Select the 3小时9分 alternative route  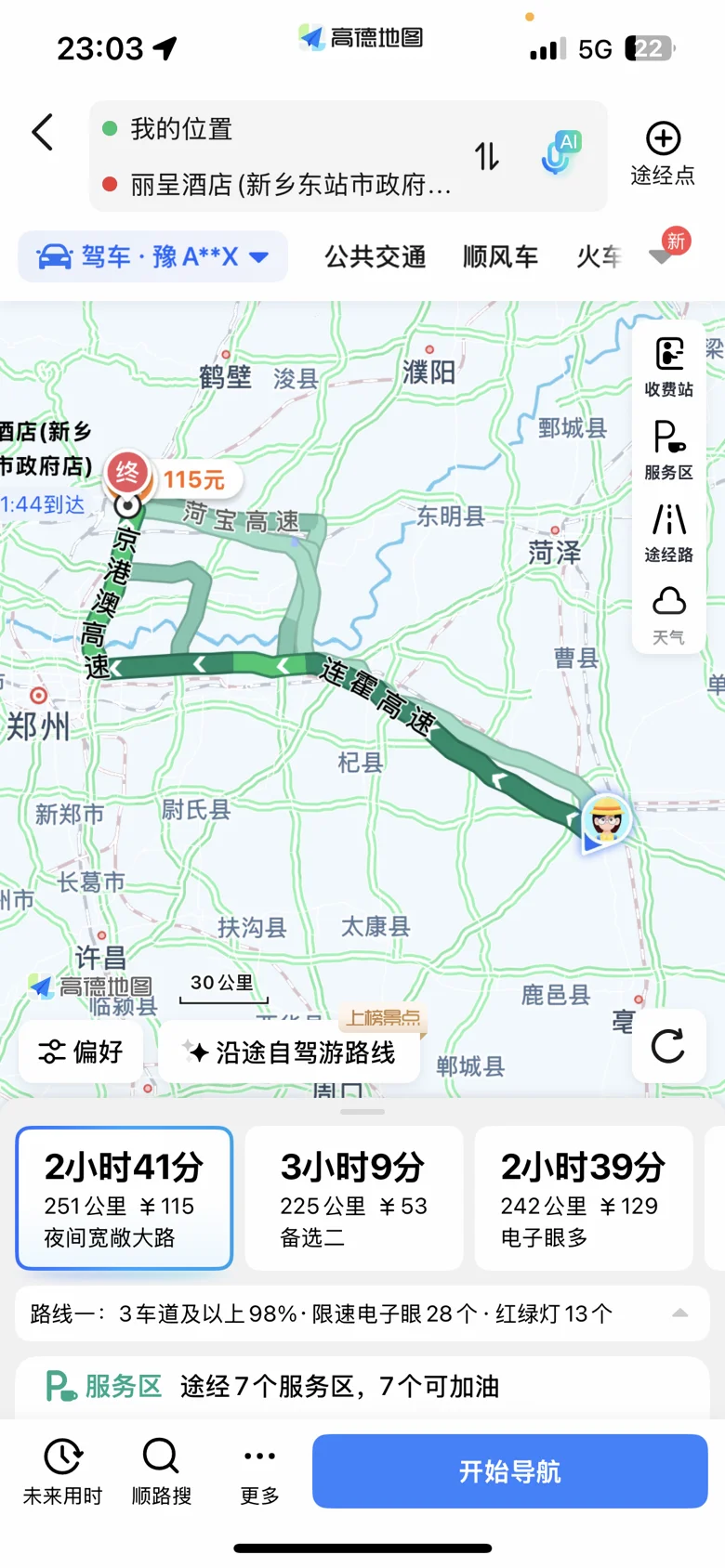(x=353, y=1197)
